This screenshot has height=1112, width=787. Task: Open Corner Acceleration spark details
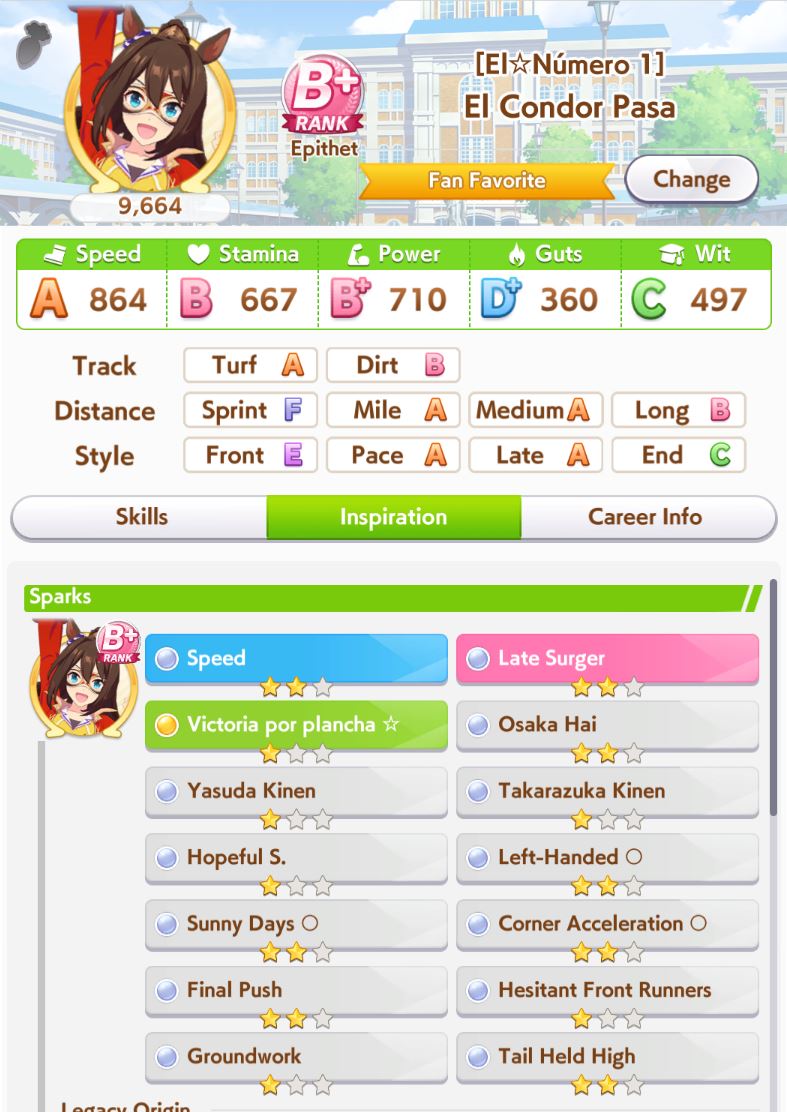tap(607, 923)
